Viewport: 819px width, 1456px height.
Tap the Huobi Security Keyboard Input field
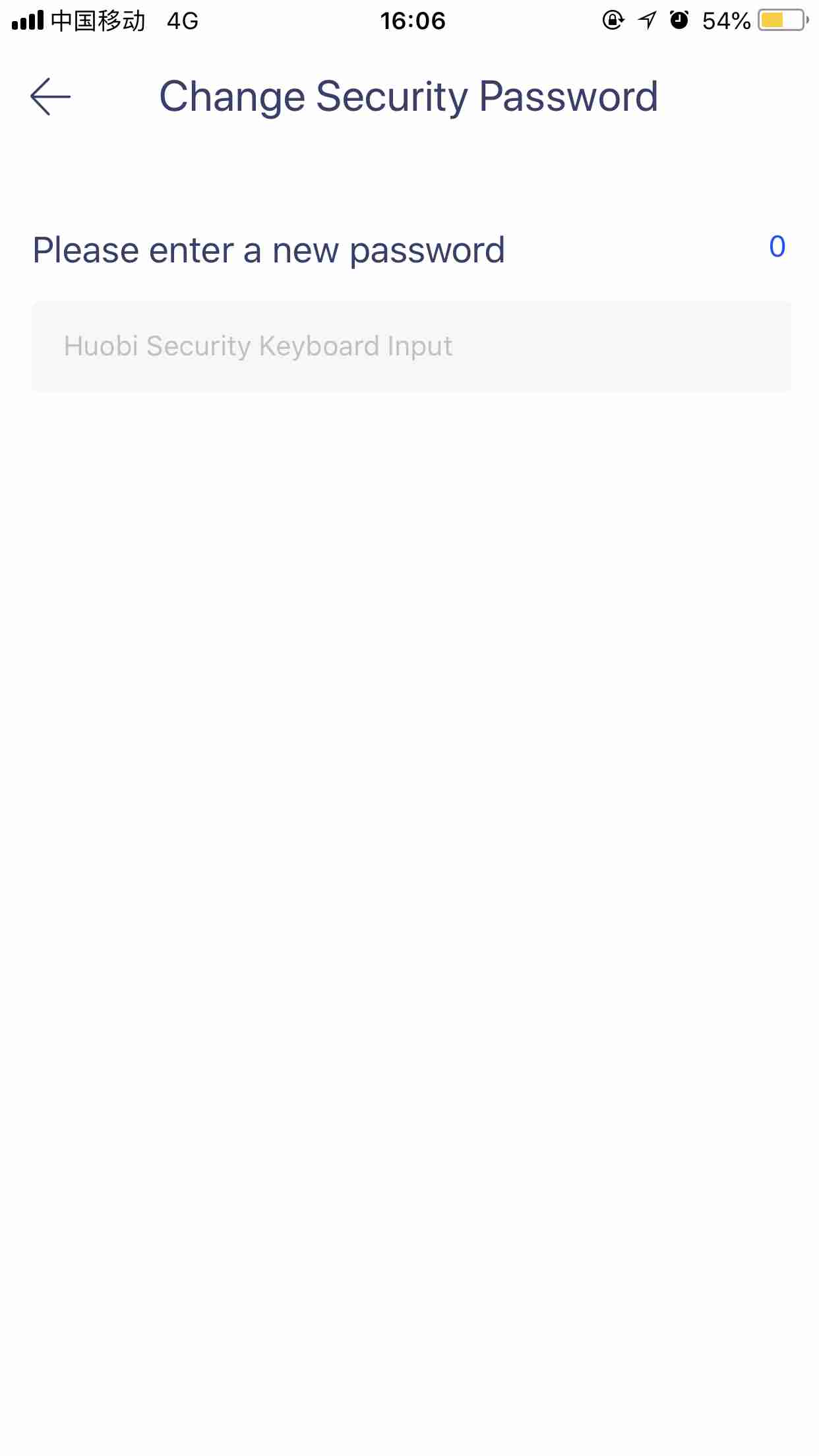point(411,346)
